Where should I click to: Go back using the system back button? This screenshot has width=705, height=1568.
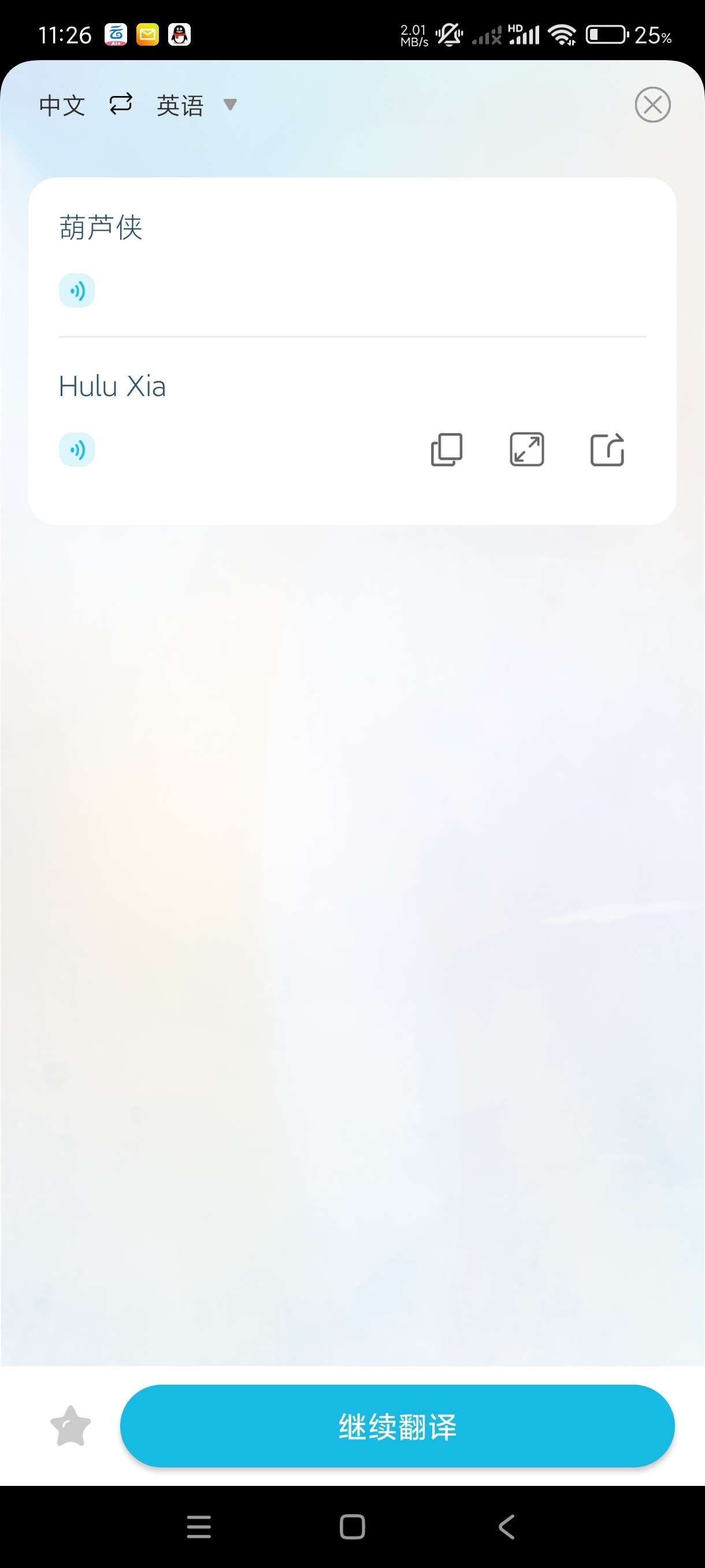point(506,1526)
